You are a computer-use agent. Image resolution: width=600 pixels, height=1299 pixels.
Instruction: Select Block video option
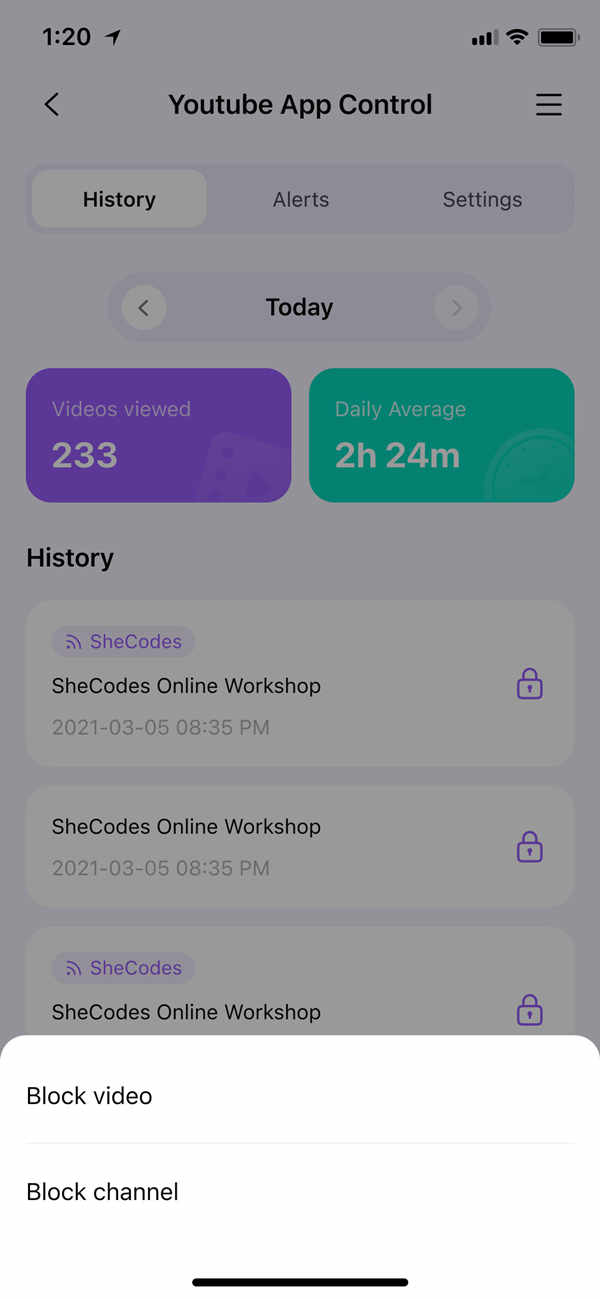tap(90, 1096)
